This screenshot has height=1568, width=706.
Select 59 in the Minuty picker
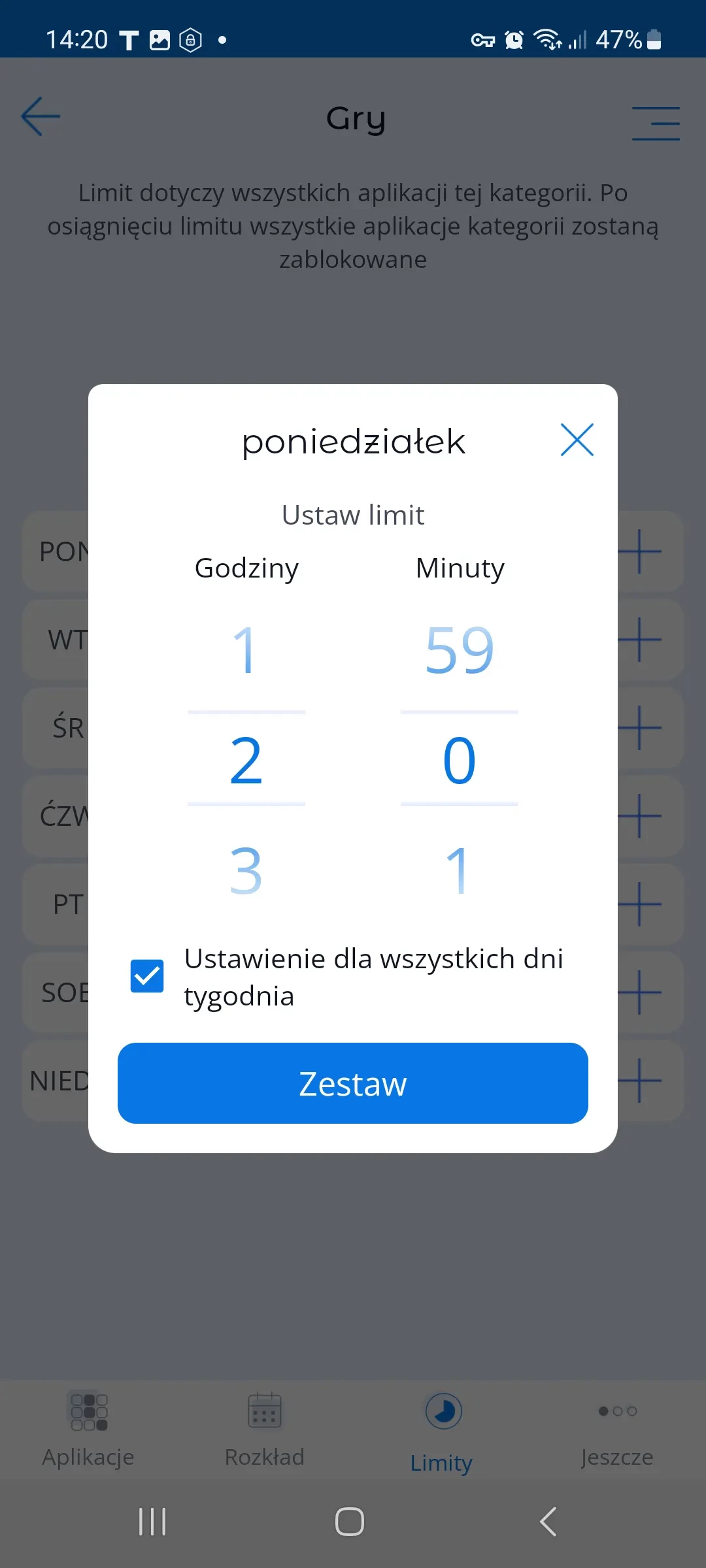coord(459,650)
